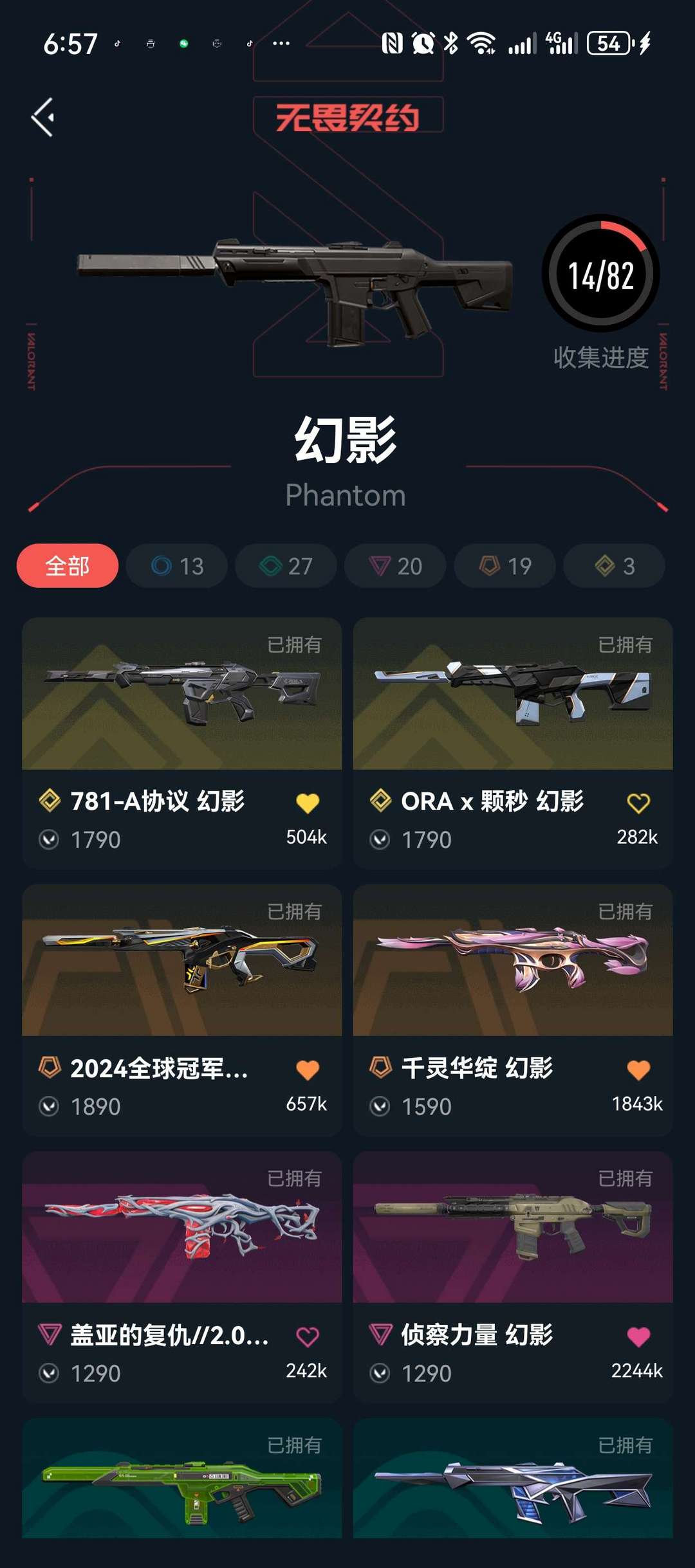The width and height of the screenshot is (695, 1568).
Task: Select the 全部 filter chip
Action: point(68,566)
